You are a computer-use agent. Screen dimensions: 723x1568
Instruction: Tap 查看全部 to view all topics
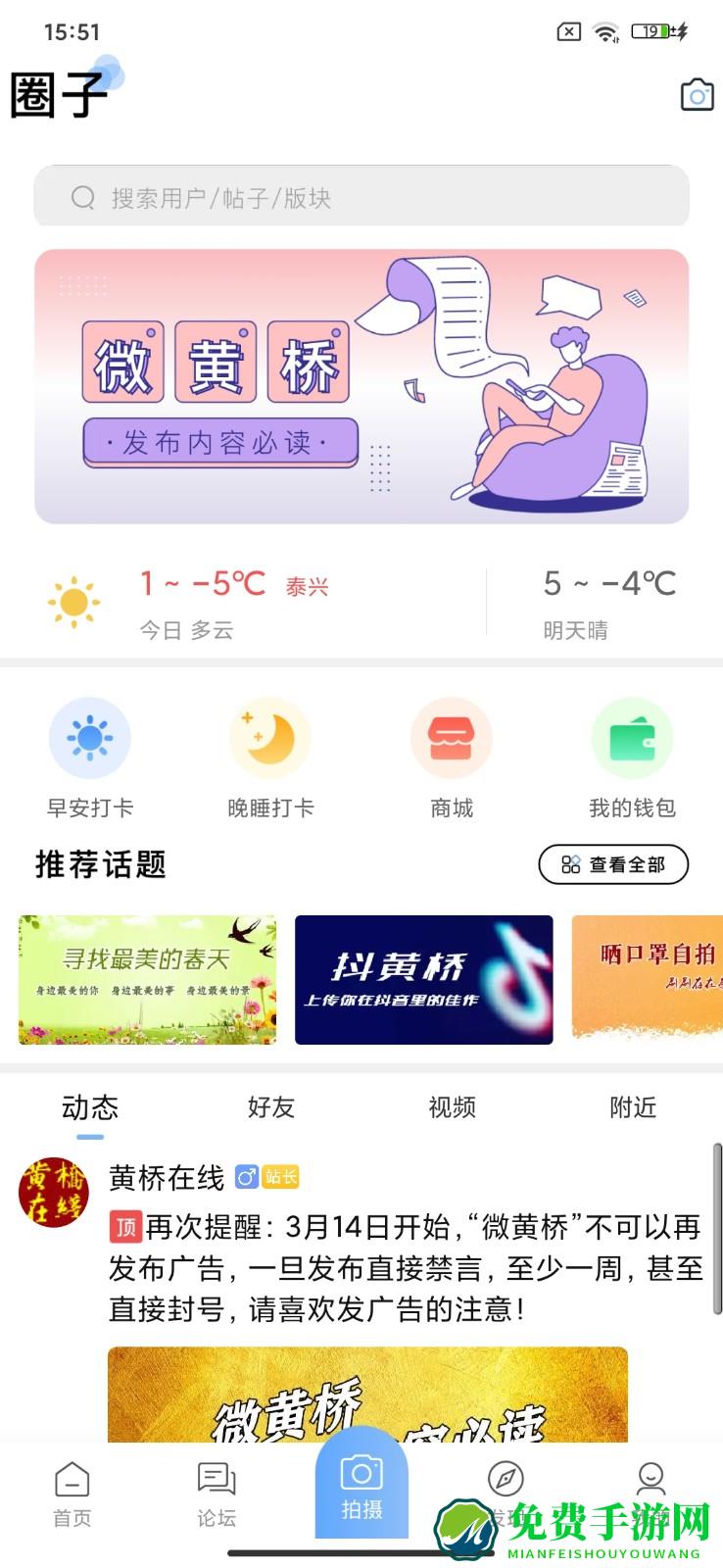click(613, 864)
